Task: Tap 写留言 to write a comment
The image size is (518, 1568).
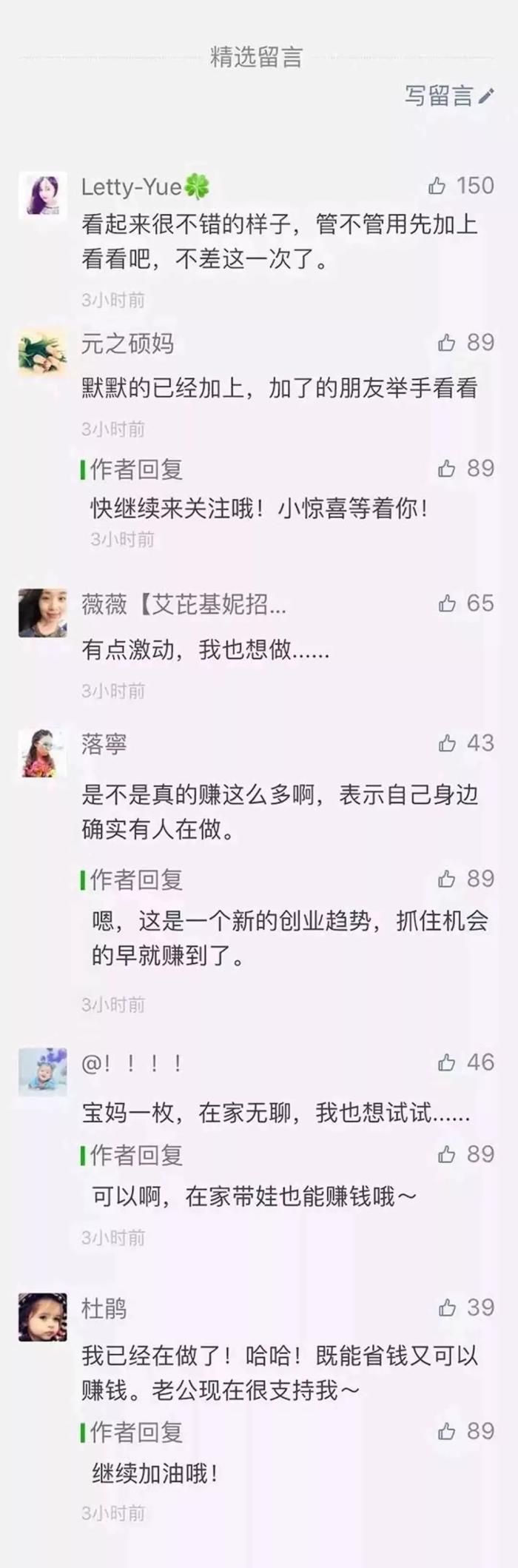Action: (448, 96)
